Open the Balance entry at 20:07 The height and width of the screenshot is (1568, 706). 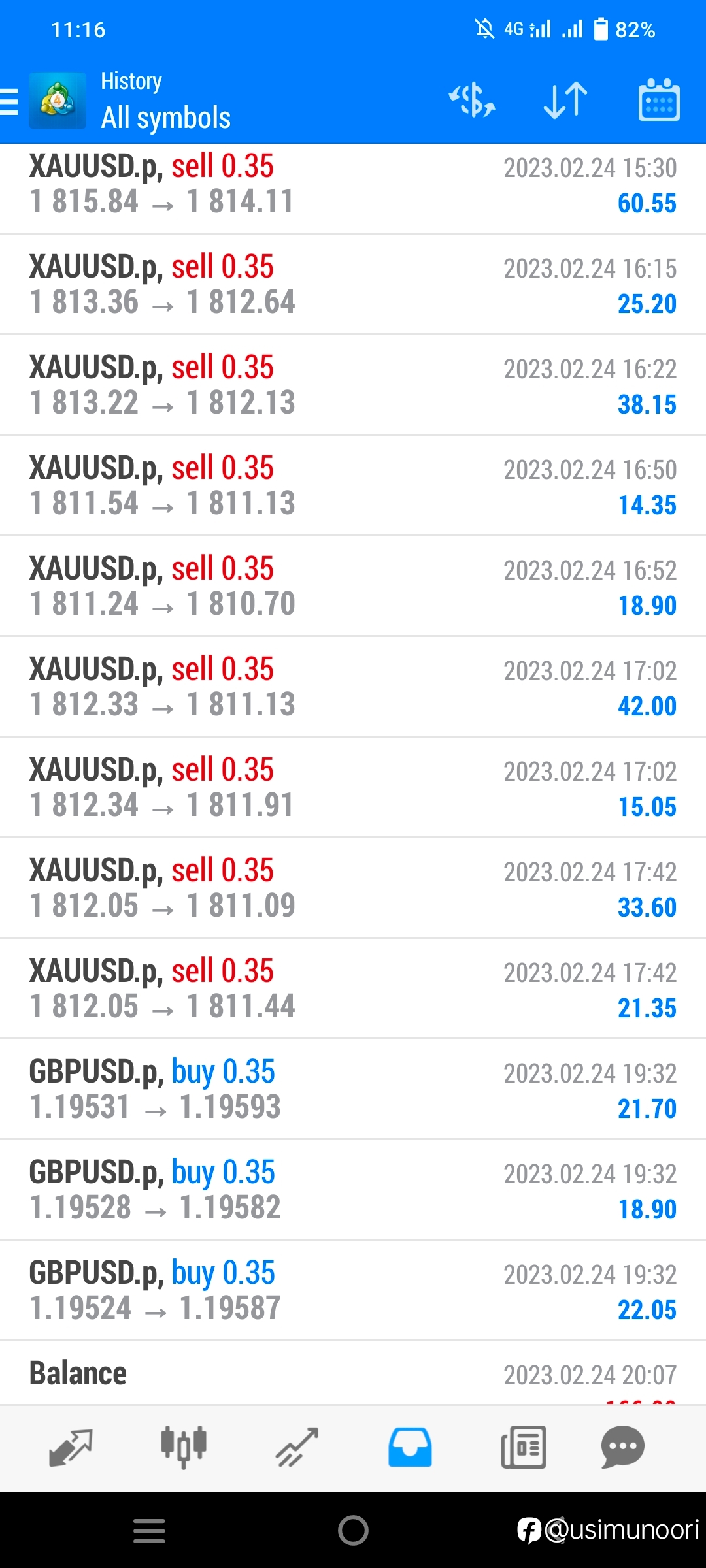353,1373
